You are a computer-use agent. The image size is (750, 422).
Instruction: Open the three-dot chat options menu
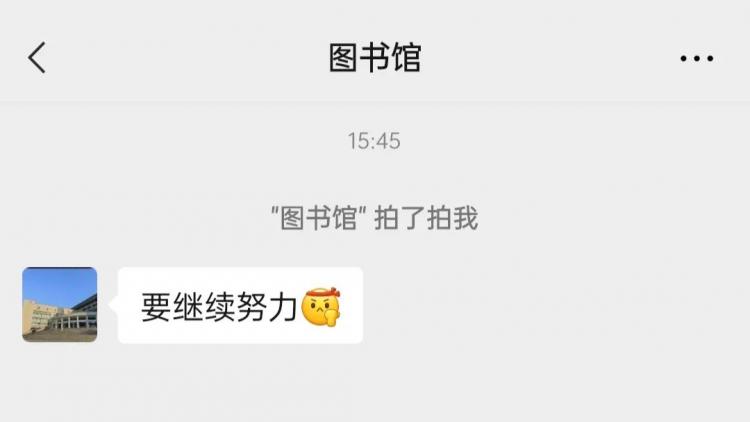tap(696, 59)
